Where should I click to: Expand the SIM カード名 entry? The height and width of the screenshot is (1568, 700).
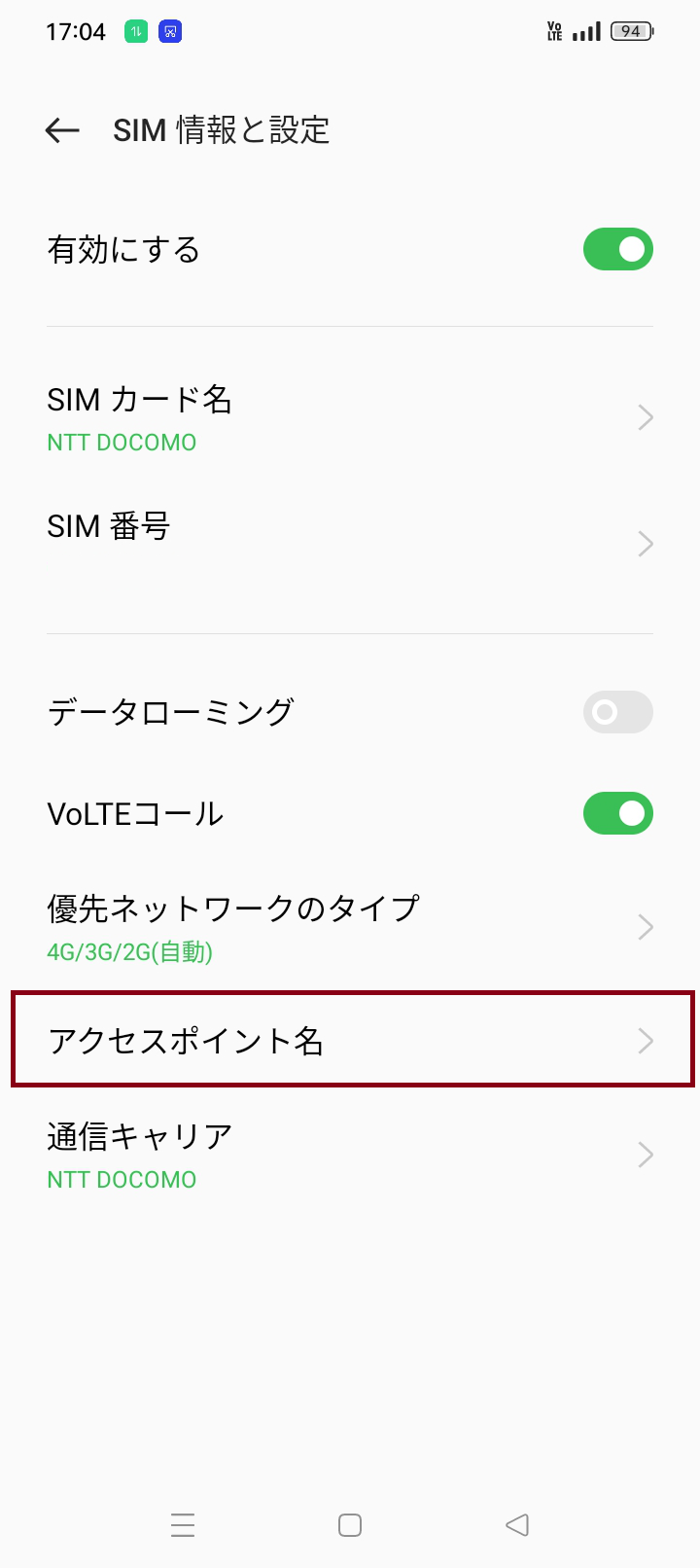pos(350,416)
